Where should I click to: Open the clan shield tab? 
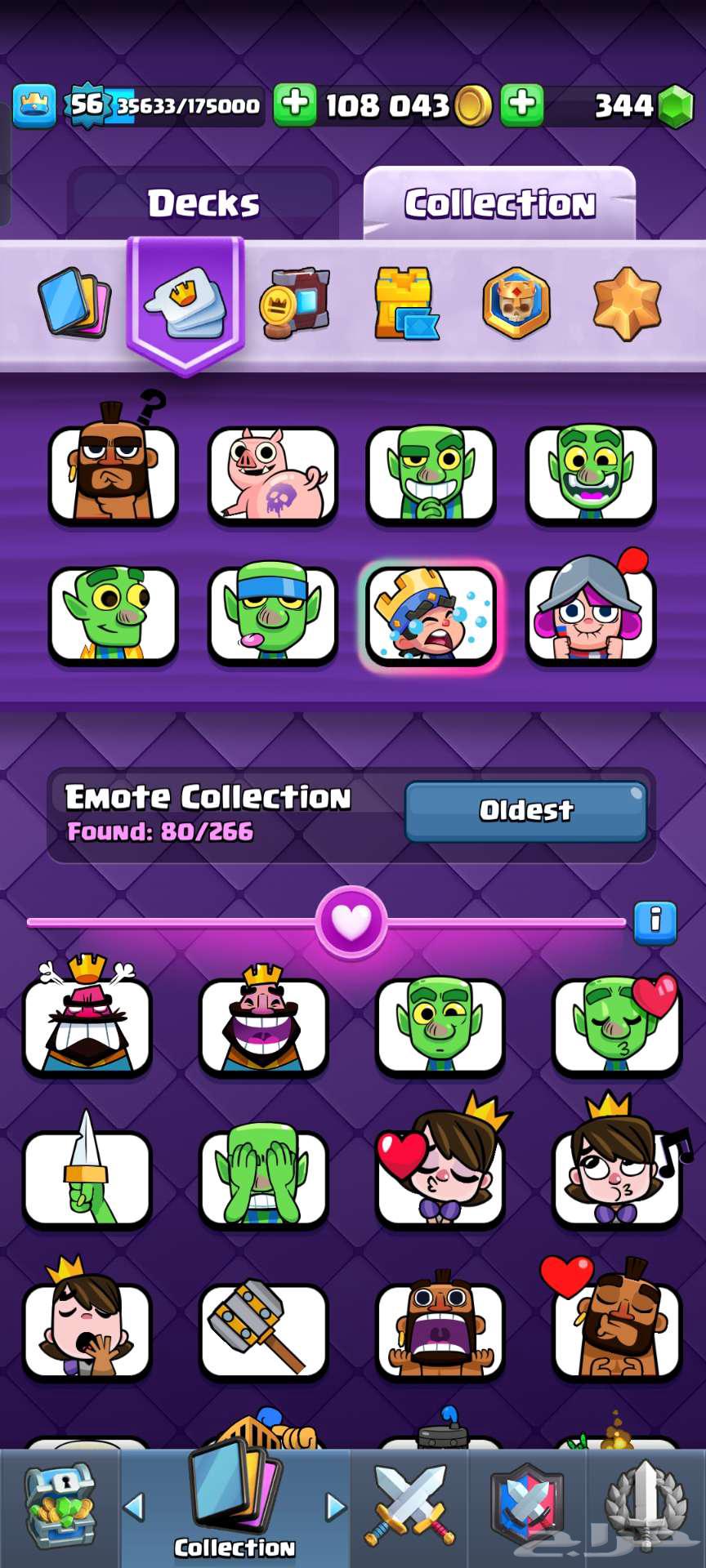(527, 1507)
